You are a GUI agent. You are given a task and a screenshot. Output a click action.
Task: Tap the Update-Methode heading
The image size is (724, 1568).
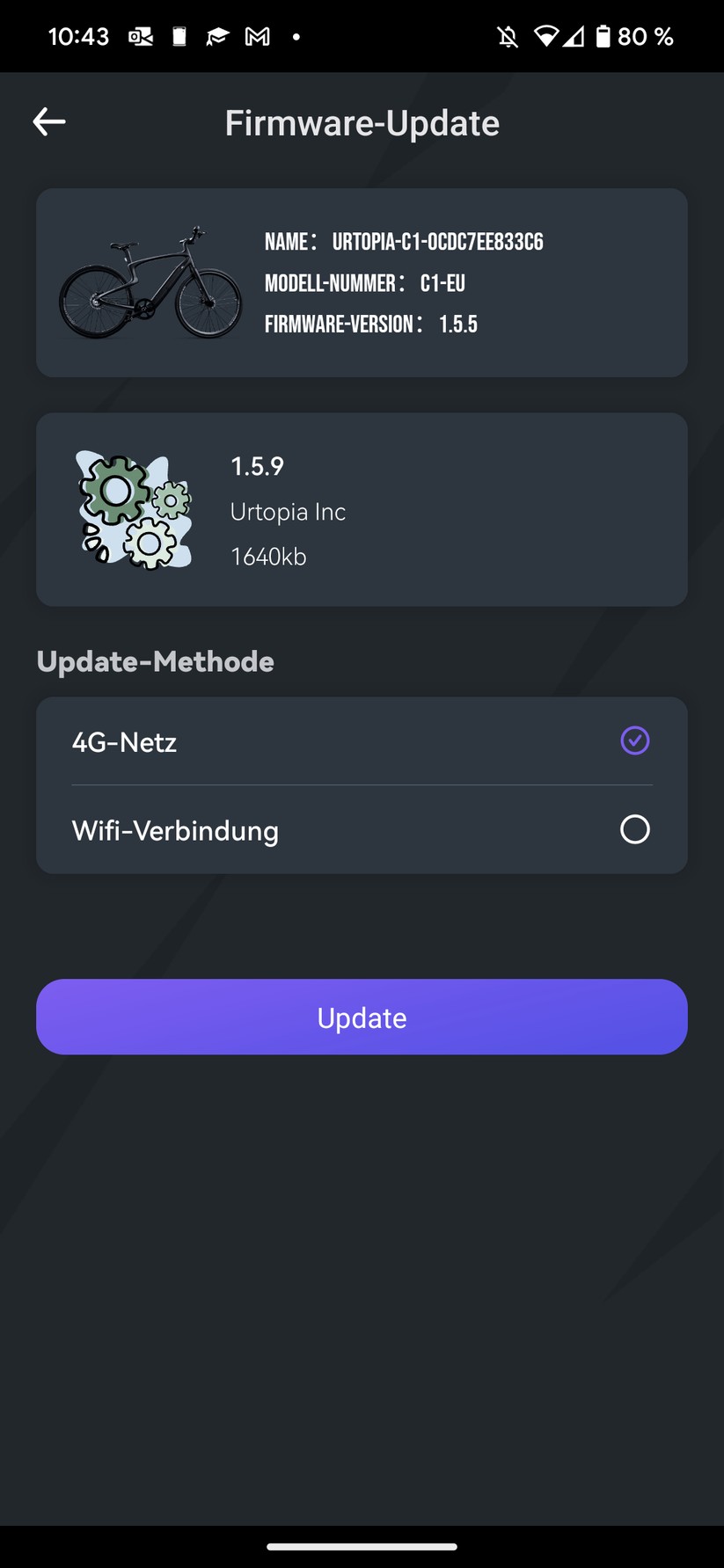point(155,661)
